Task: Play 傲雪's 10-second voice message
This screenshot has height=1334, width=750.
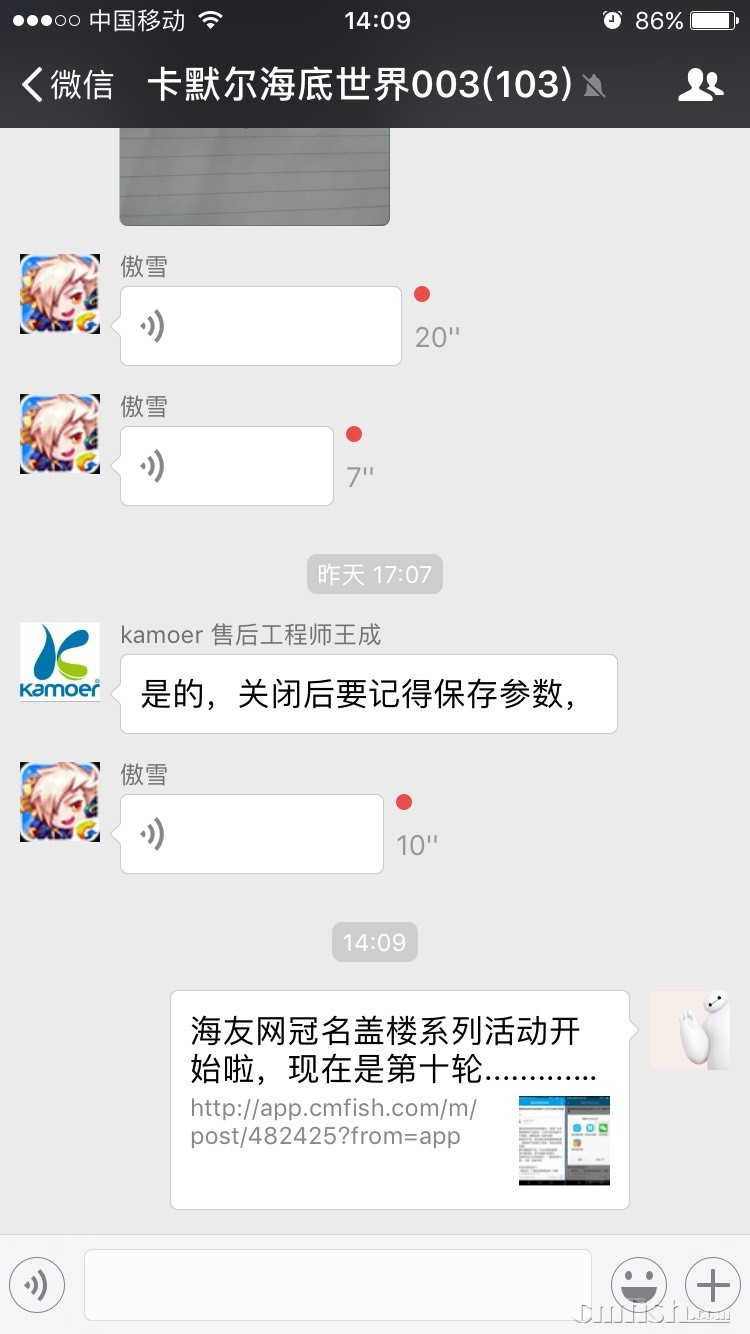Action: [251, 834]
